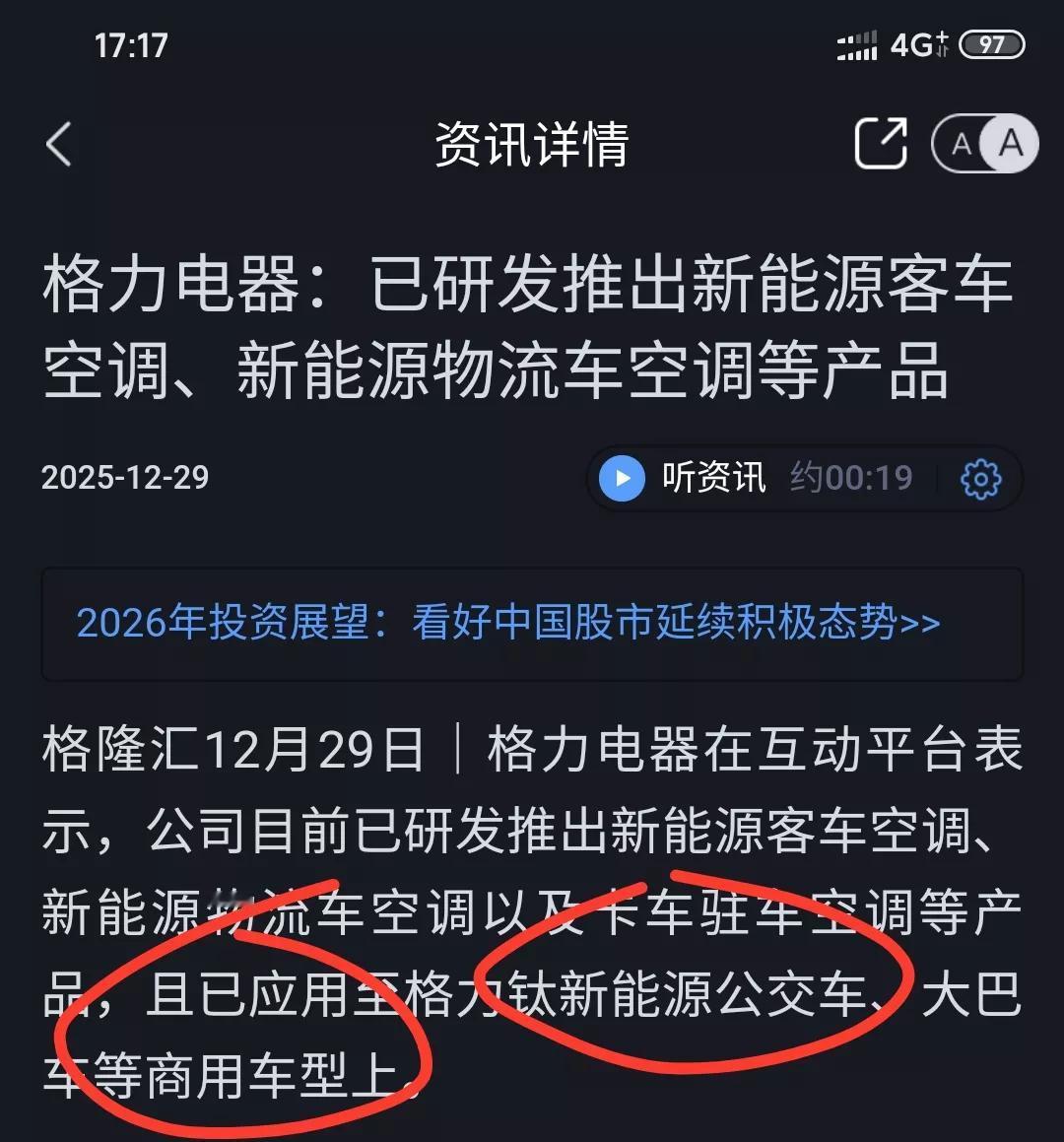Select the large font size A
The image size is (1064, 1142).
pyautogui.click(x=1009, y=144)
